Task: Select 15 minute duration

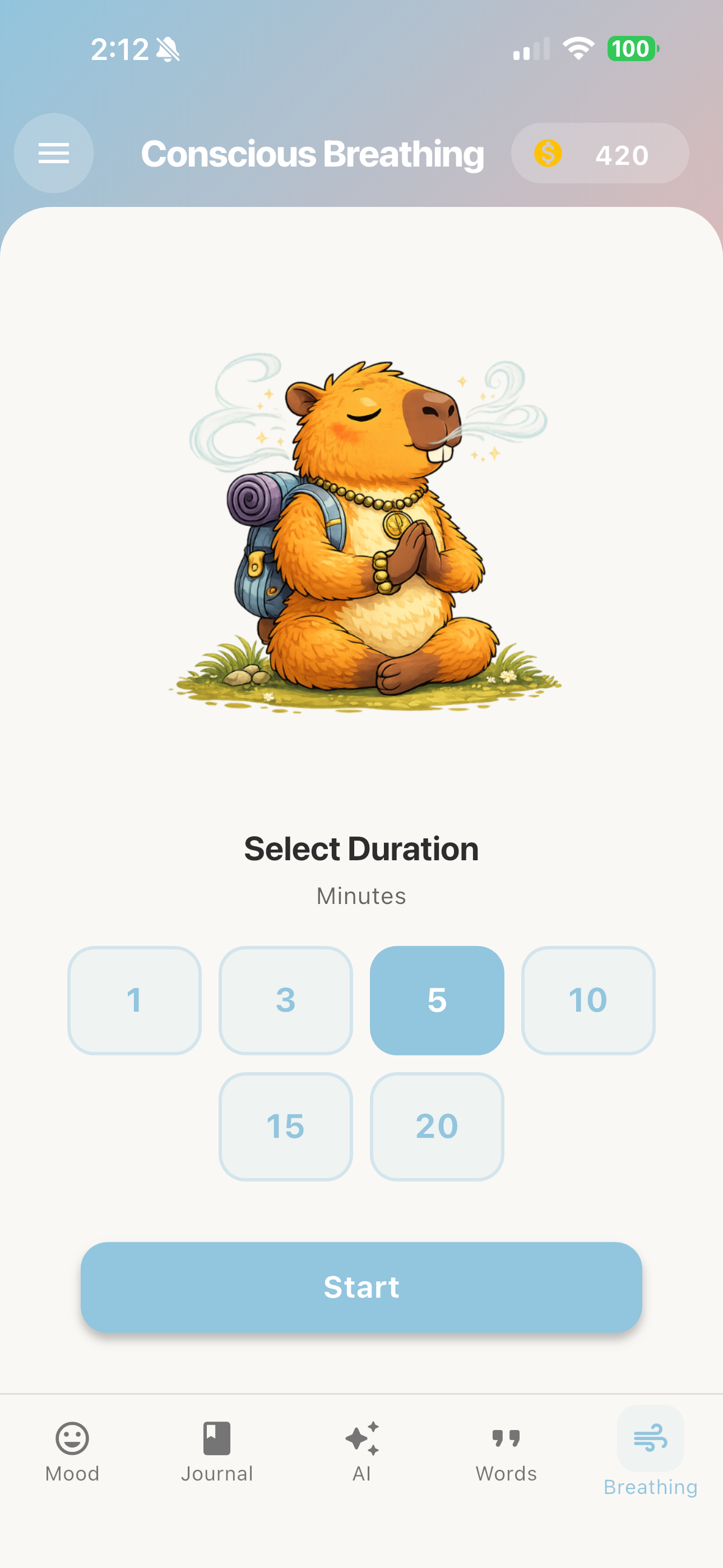Action: pos(286,1126)
